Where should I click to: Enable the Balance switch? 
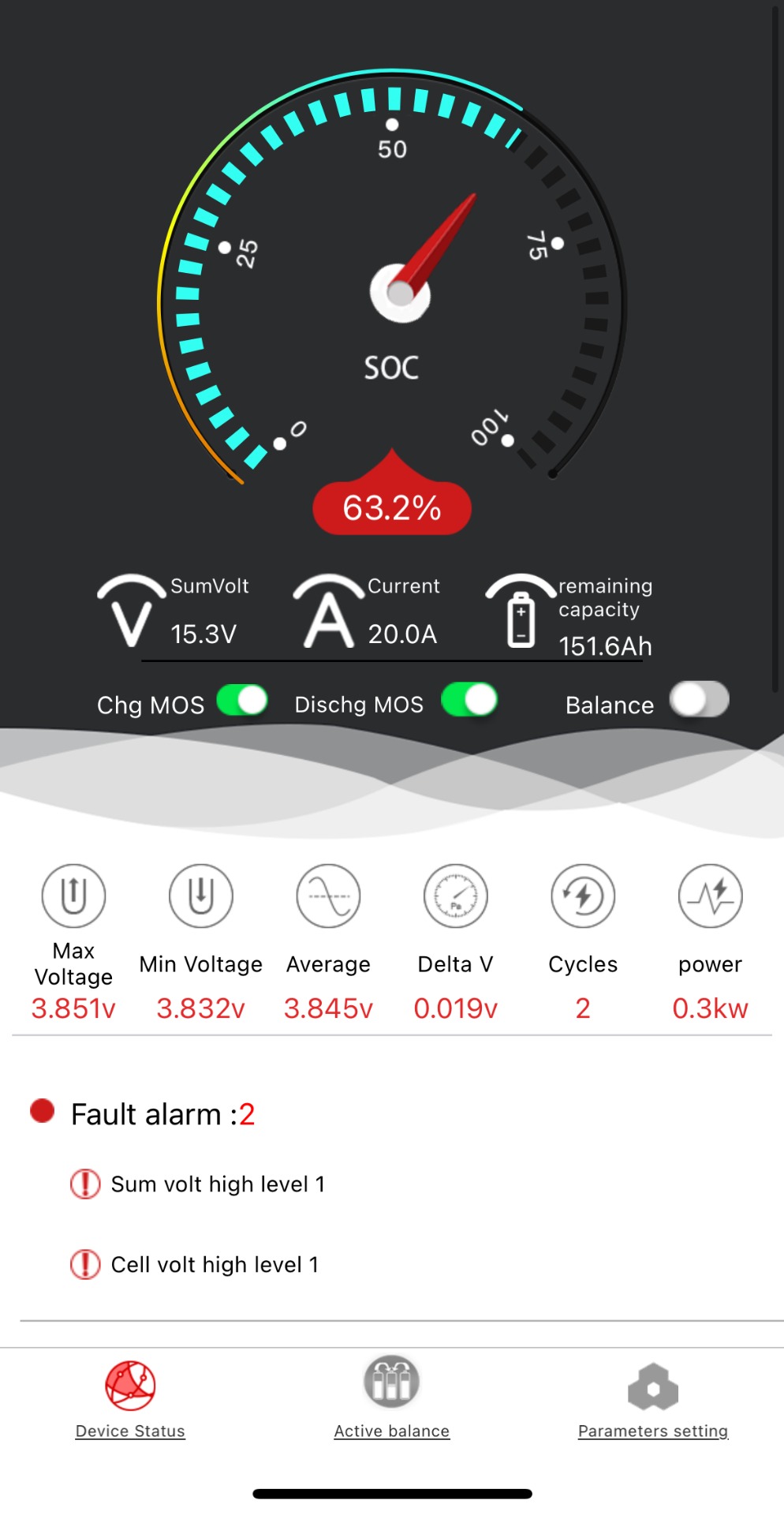point(699,700)
